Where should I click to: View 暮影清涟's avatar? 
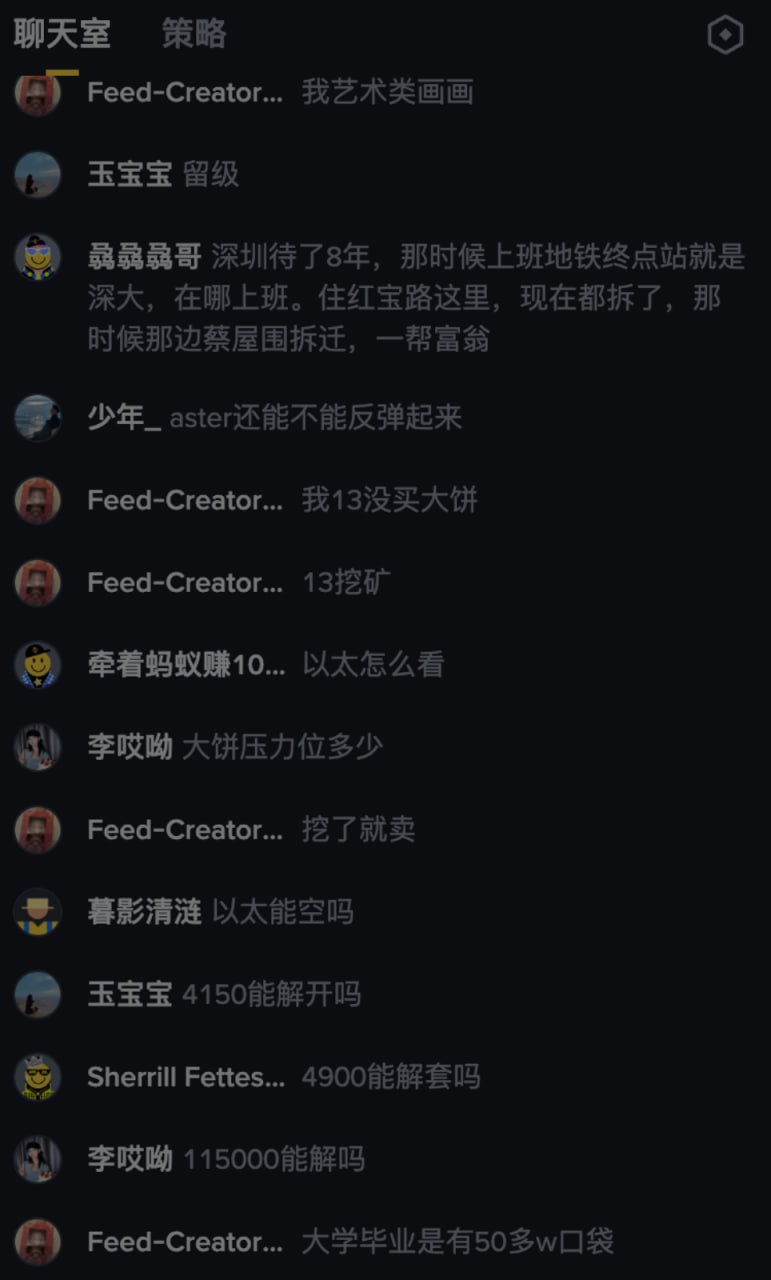(38, 912)
